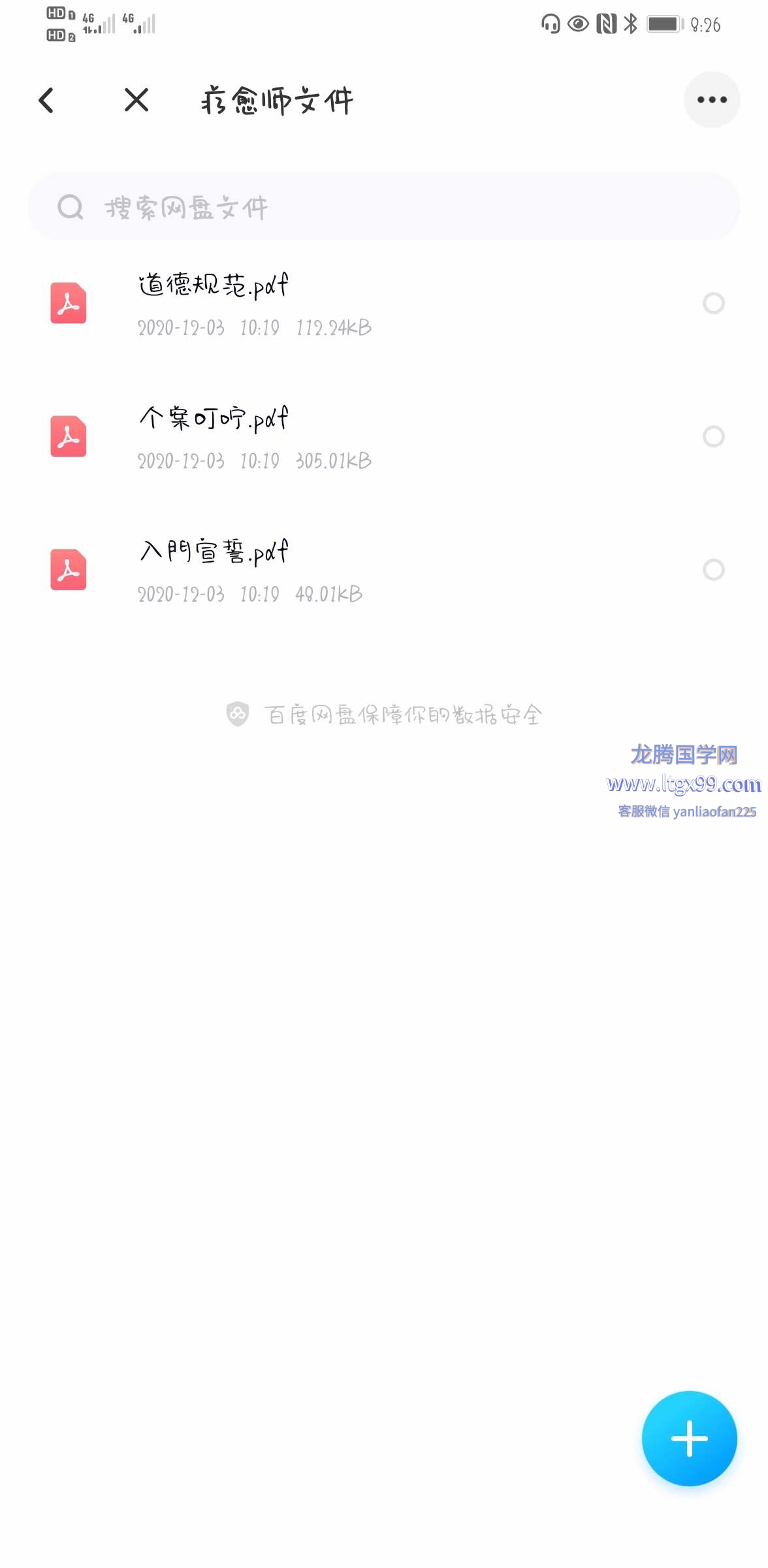Tap the 搜索网盘文件 search field
The width and height of the screenshot is (768, 1568).
click(384, 207)
